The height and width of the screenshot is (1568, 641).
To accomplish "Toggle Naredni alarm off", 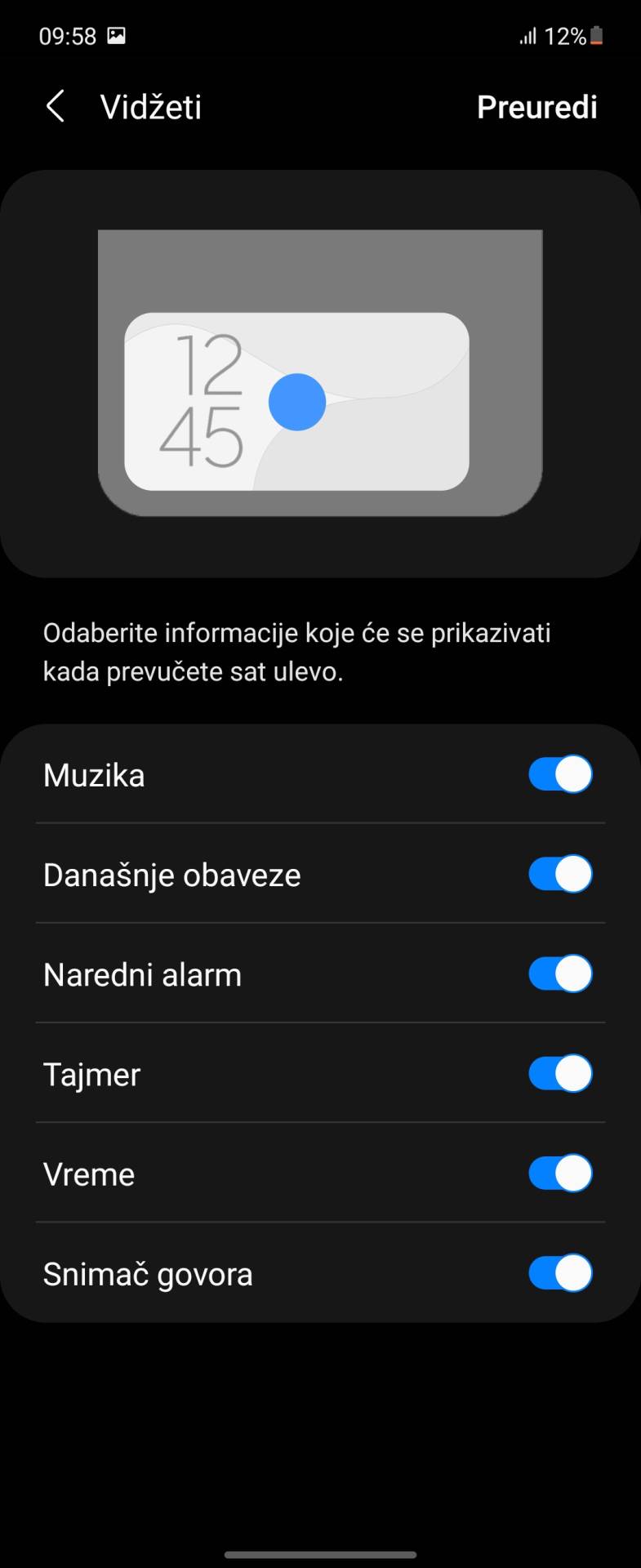I will [x=559, y=973].
